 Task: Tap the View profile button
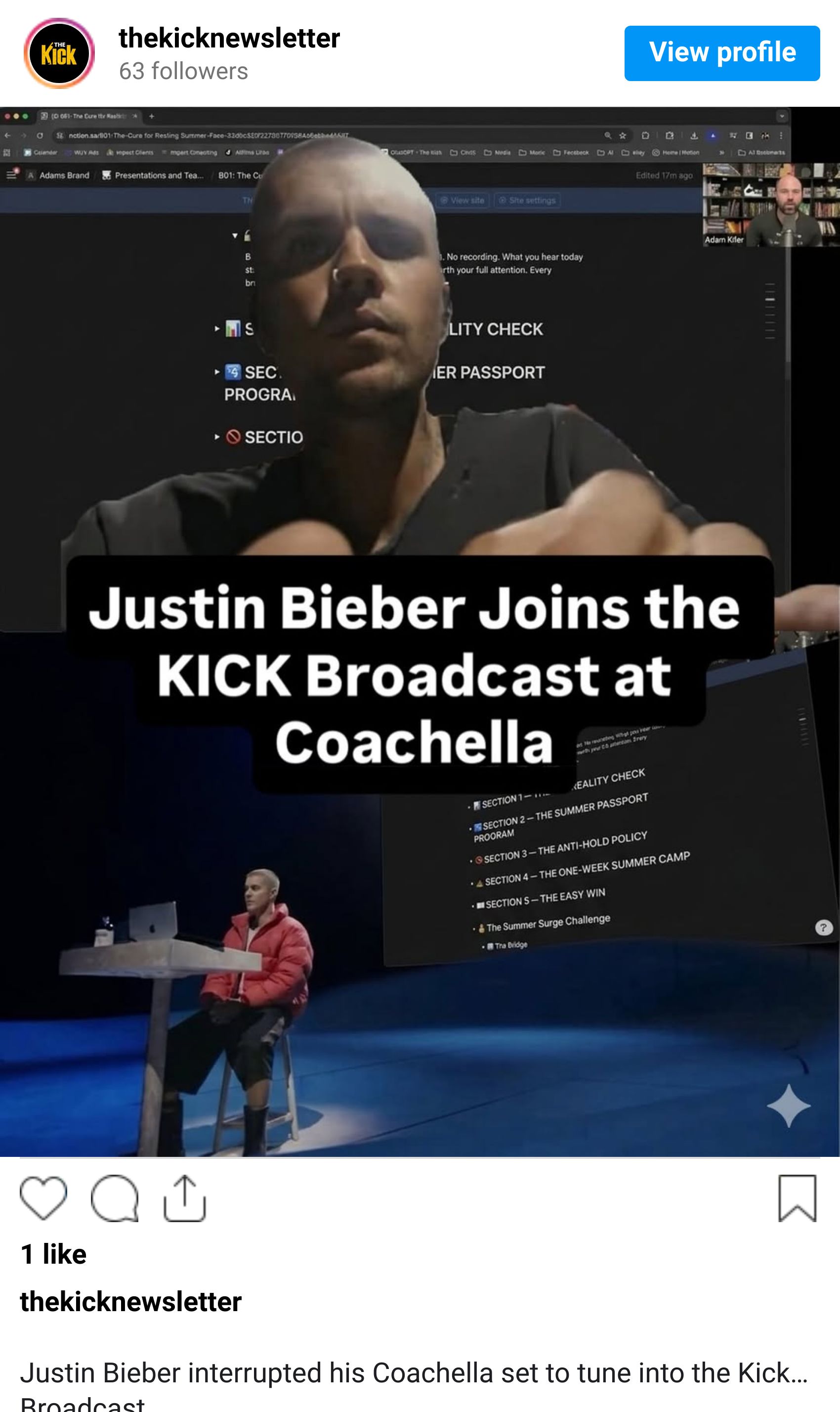722,53
